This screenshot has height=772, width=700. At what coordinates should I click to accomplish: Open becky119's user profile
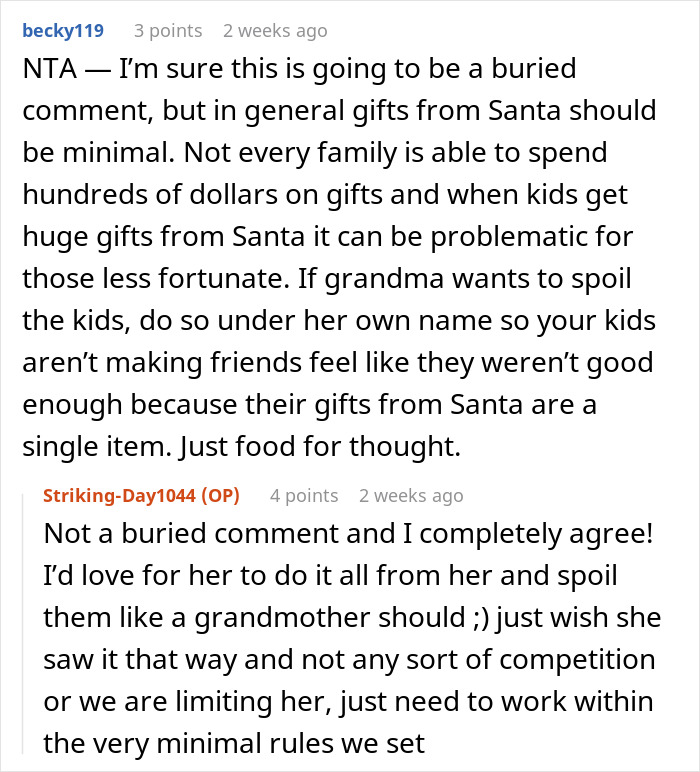(62, 31)
